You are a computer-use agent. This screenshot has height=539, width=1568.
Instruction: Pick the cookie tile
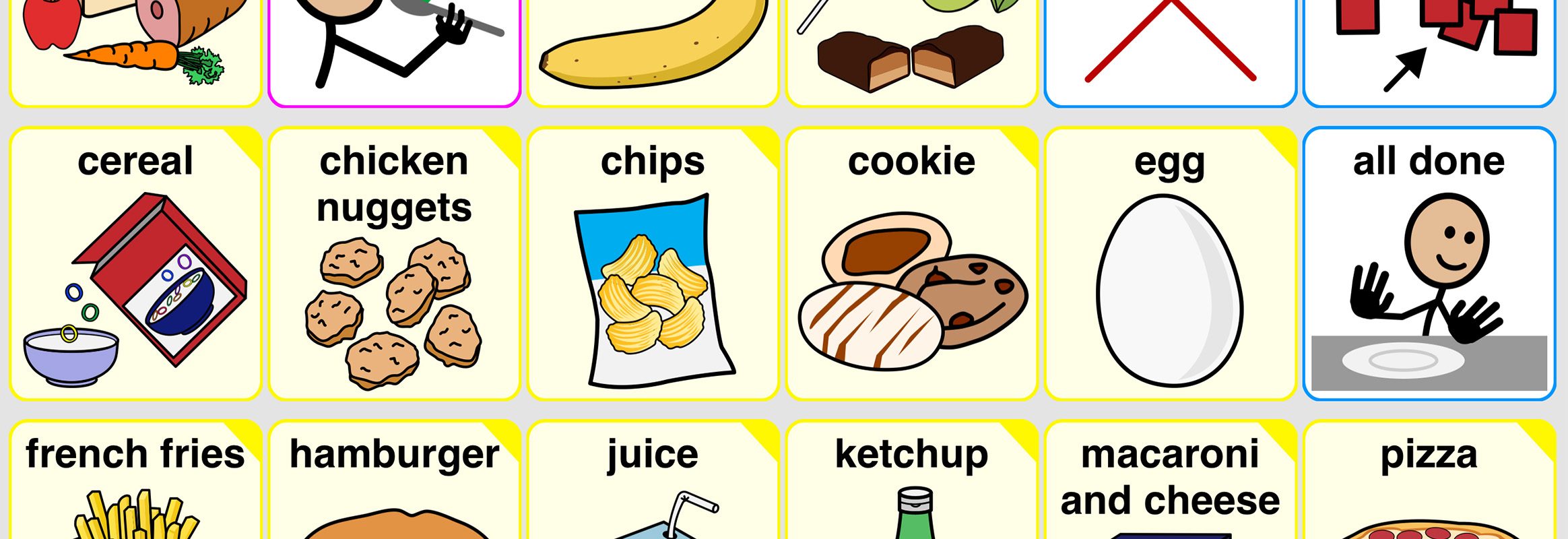[911, 263]
